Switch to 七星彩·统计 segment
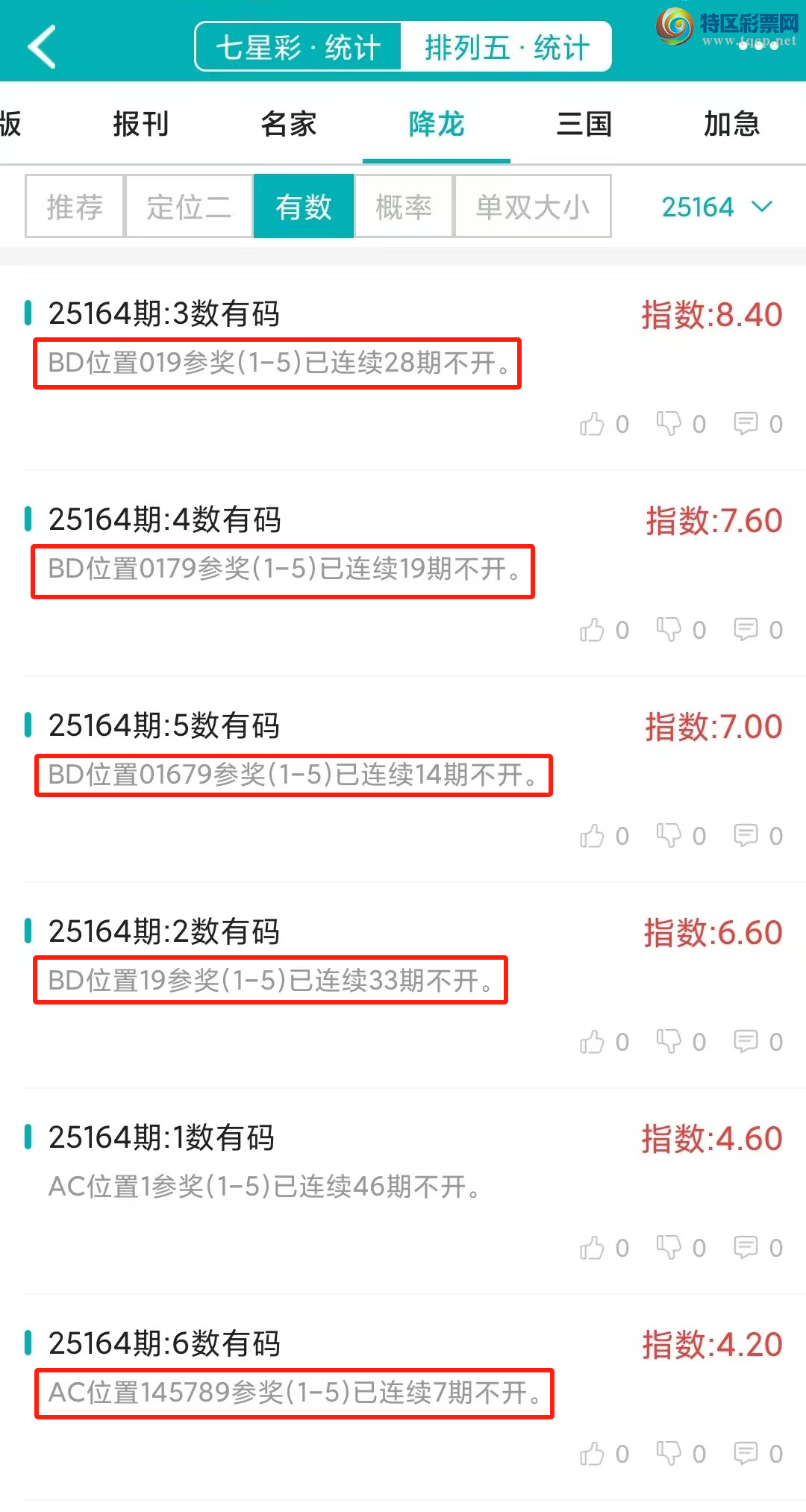 [299, 48]
